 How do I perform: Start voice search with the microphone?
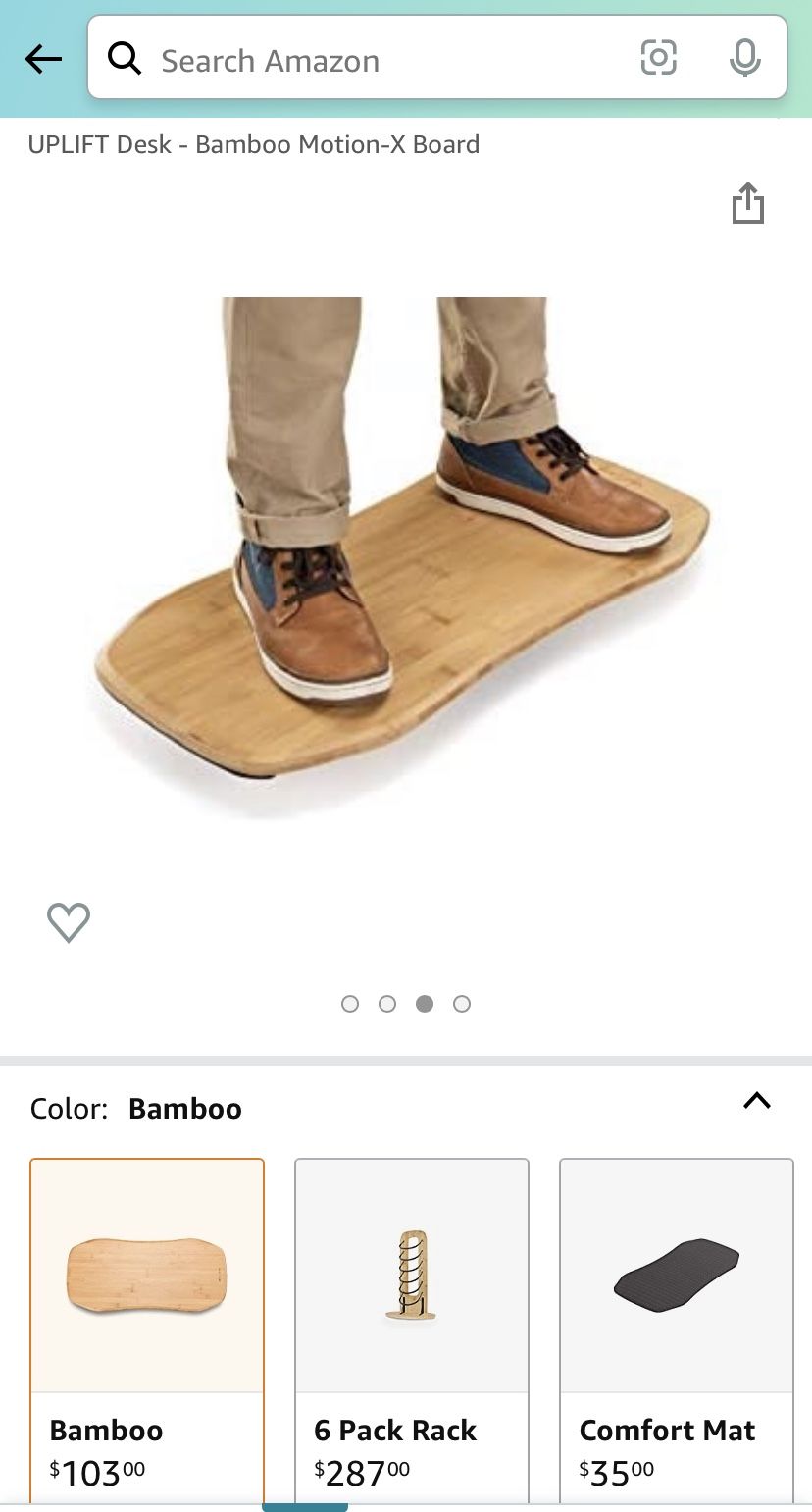click(745, 59)
